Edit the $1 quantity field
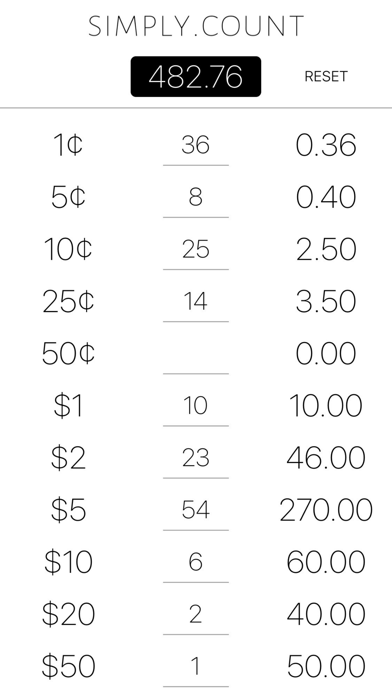 tap(196, 406)
